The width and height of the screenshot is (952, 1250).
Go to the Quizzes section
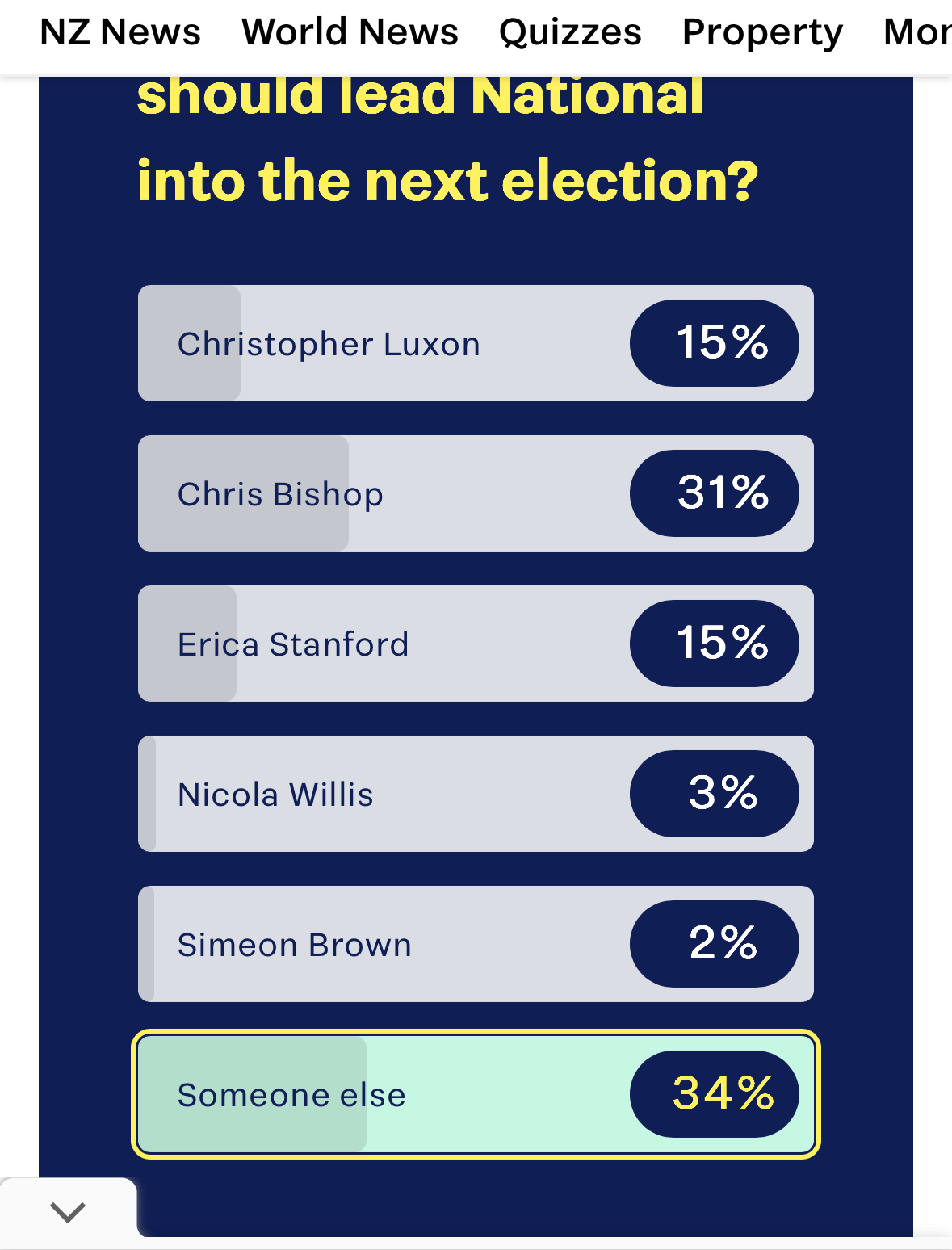coord(570,32)
